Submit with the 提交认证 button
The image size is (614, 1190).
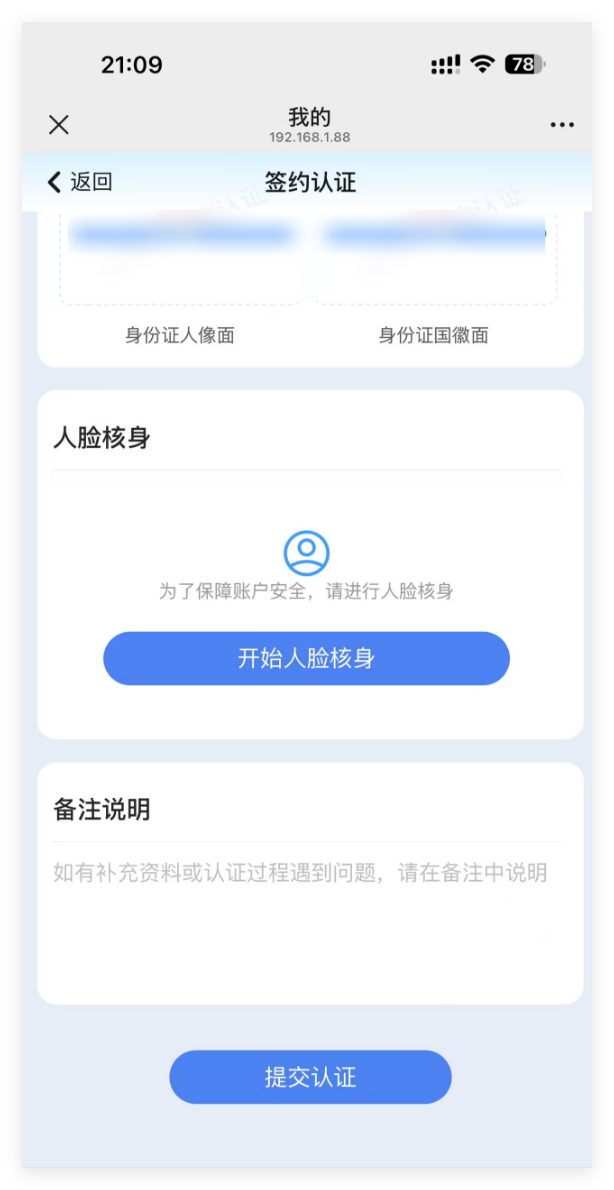[x=310, y=1077]
